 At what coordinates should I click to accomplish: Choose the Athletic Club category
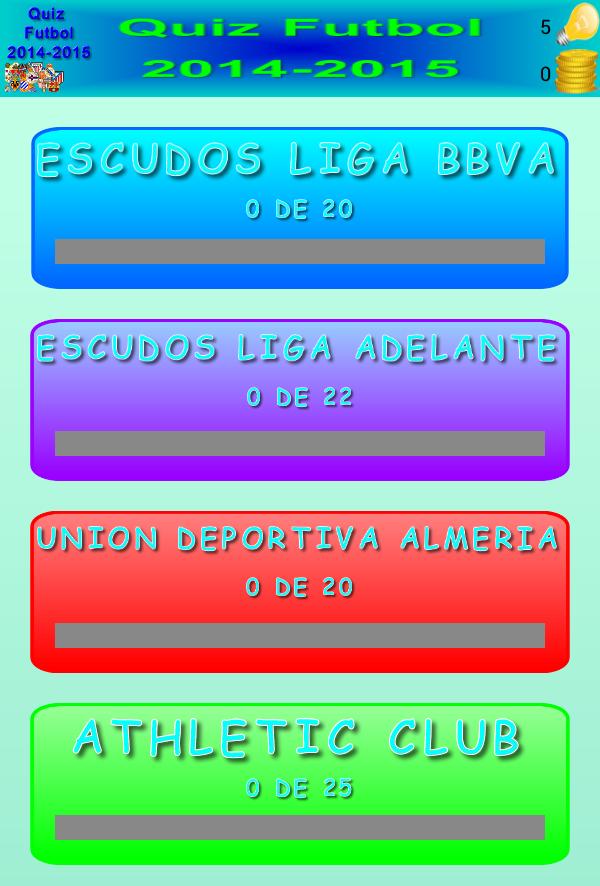point(300,784)
